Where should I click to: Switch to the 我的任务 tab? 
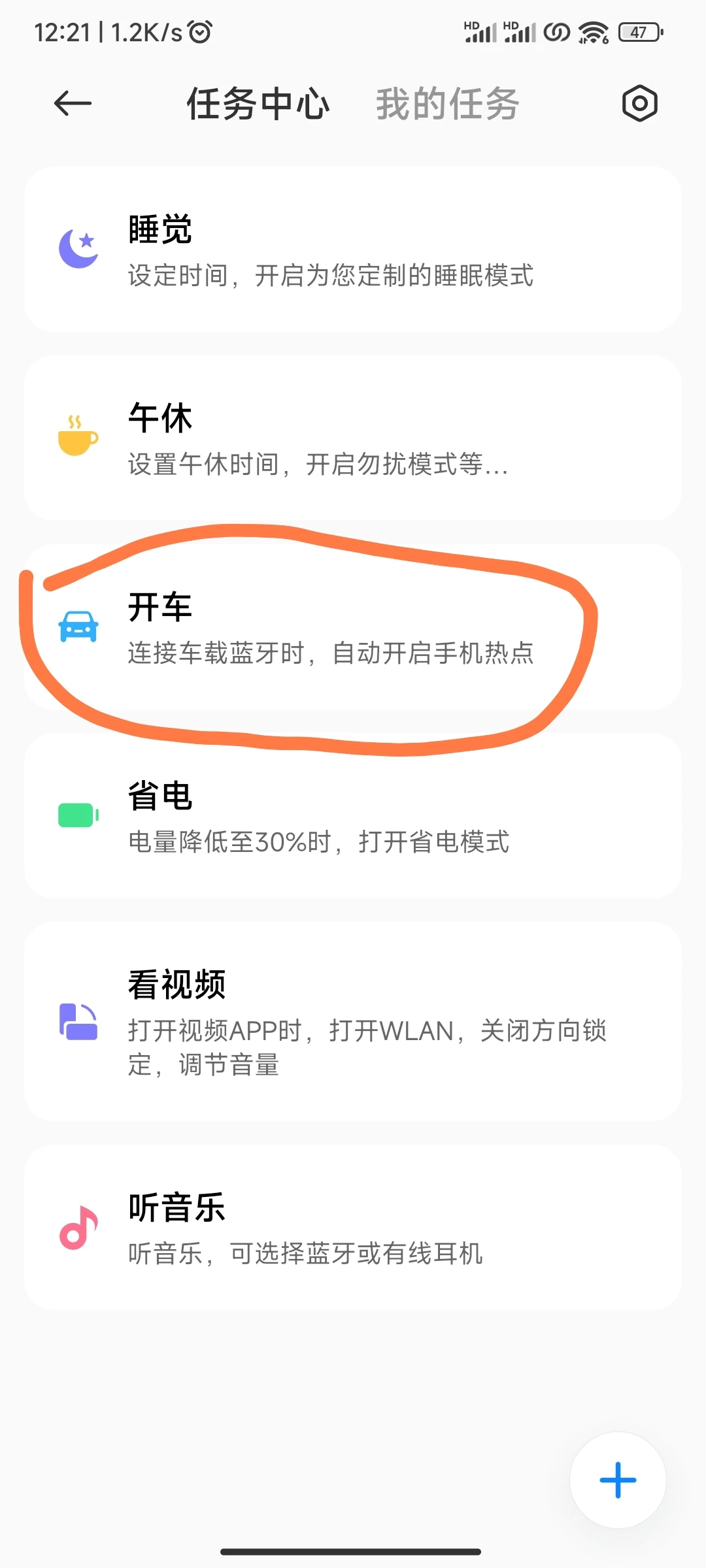tap(448, 103)
